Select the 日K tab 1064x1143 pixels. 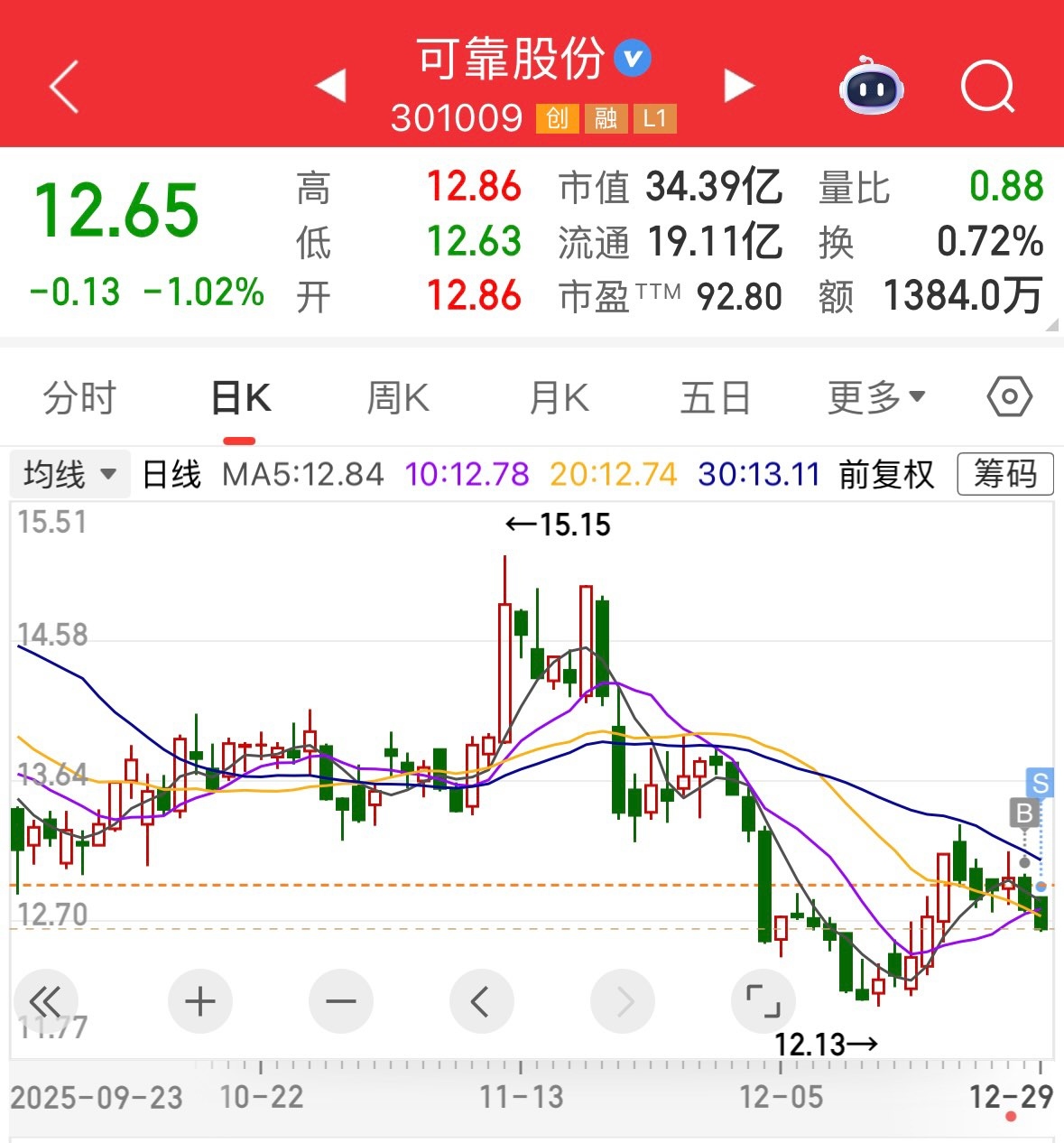(240, 398)
